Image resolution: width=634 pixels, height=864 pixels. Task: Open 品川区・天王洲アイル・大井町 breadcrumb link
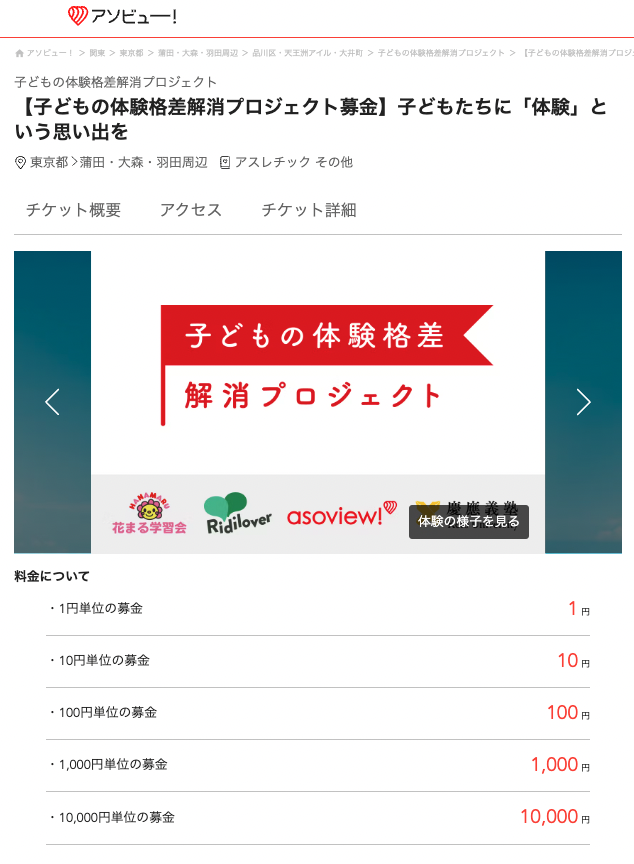coord(308,52)
